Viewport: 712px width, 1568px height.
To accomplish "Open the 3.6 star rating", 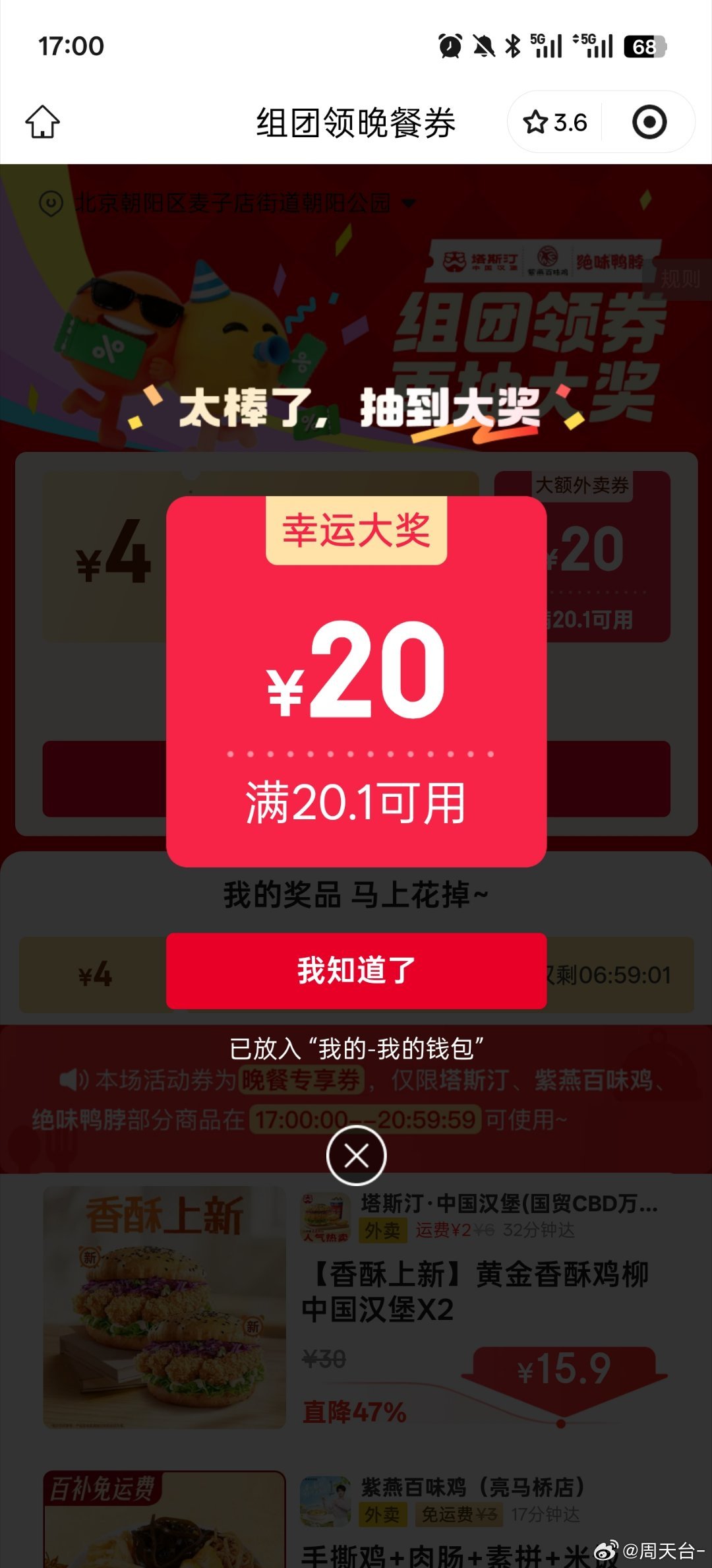I will coord(555,122).
